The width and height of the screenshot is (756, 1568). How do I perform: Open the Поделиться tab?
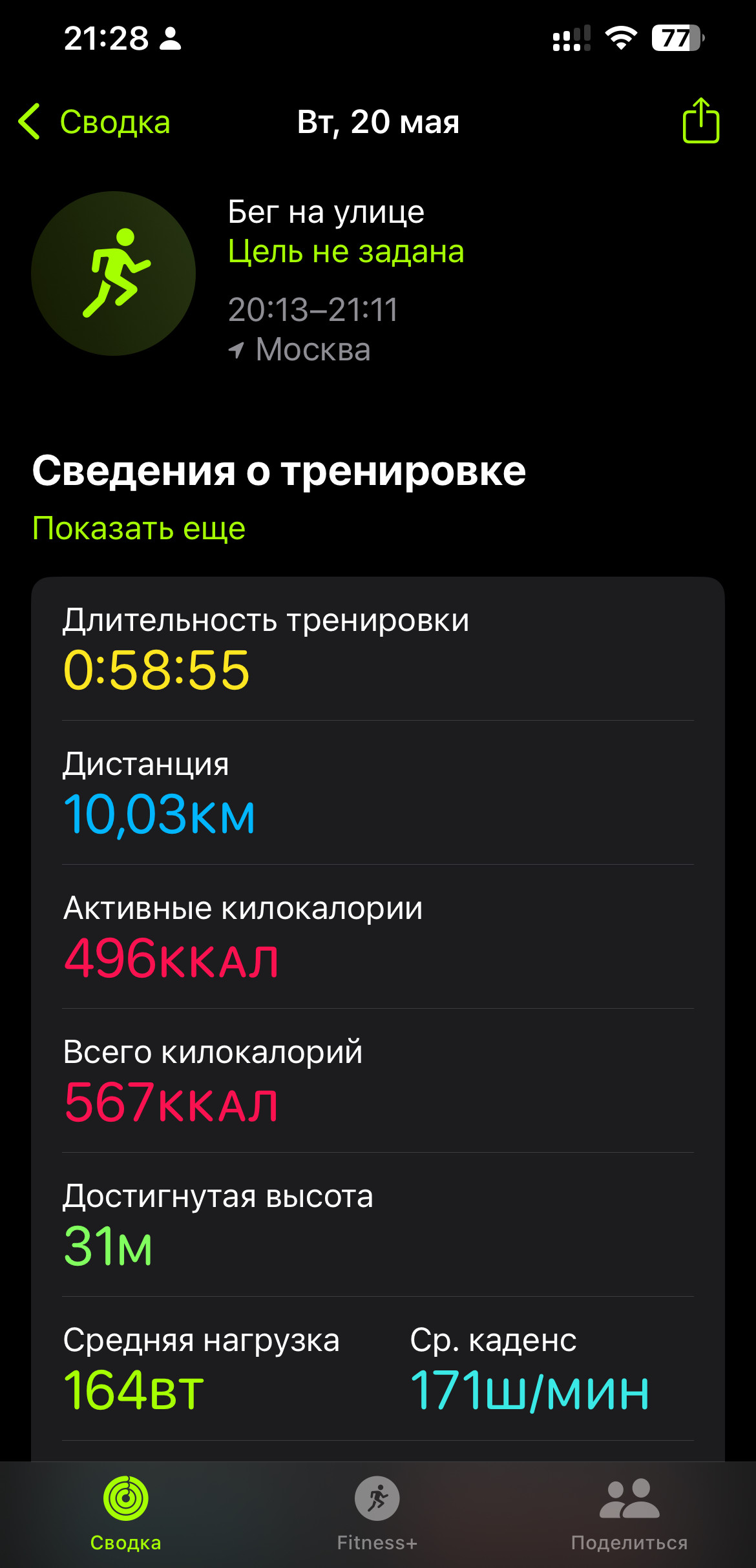coord(629,1514)
